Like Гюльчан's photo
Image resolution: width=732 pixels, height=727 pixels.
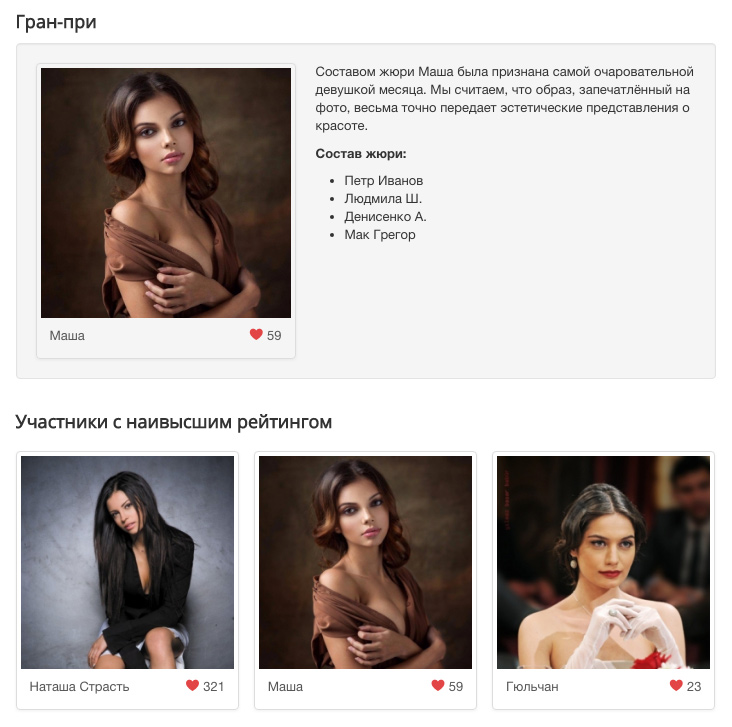click(676, 686)
